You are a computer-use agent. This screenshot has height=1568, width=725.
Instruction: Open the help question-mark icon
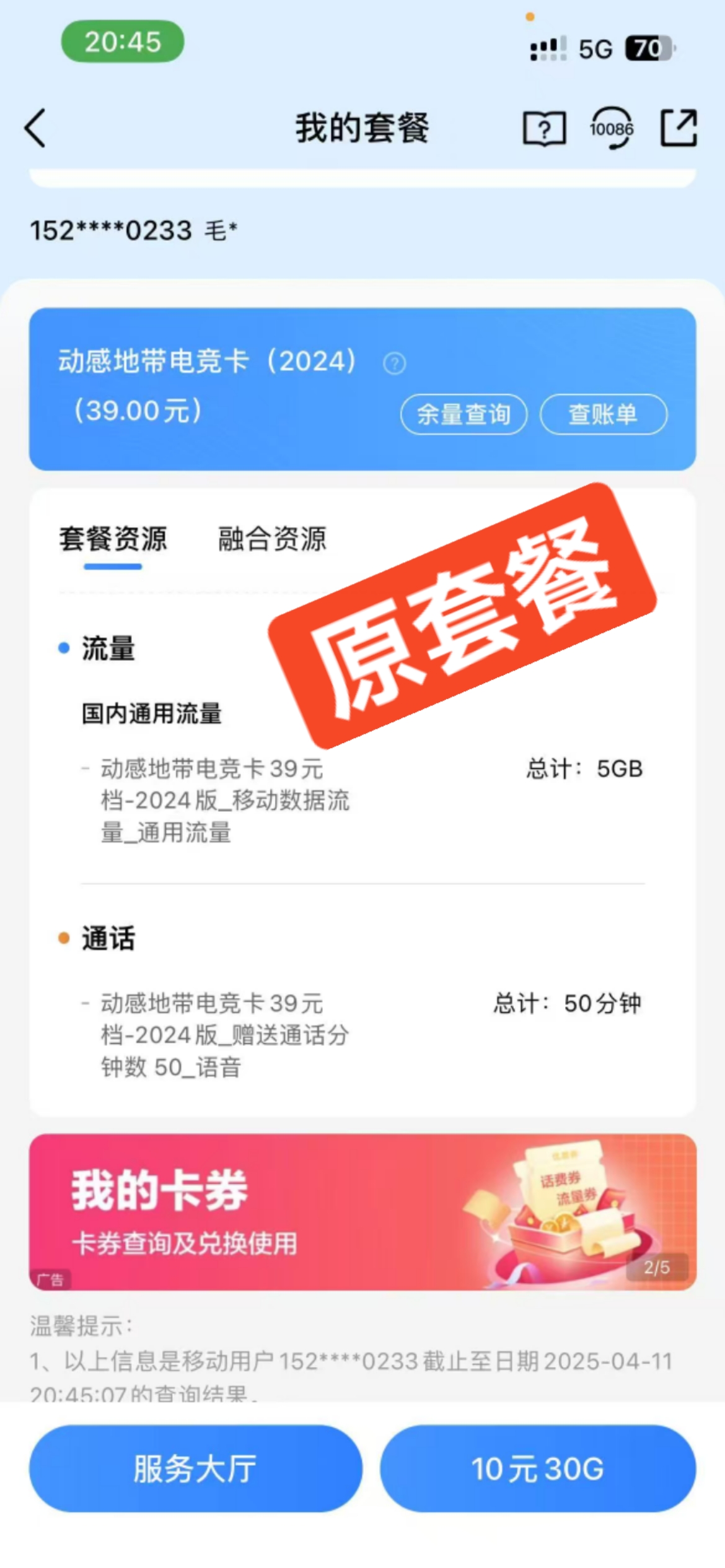[x=544, y=129]
